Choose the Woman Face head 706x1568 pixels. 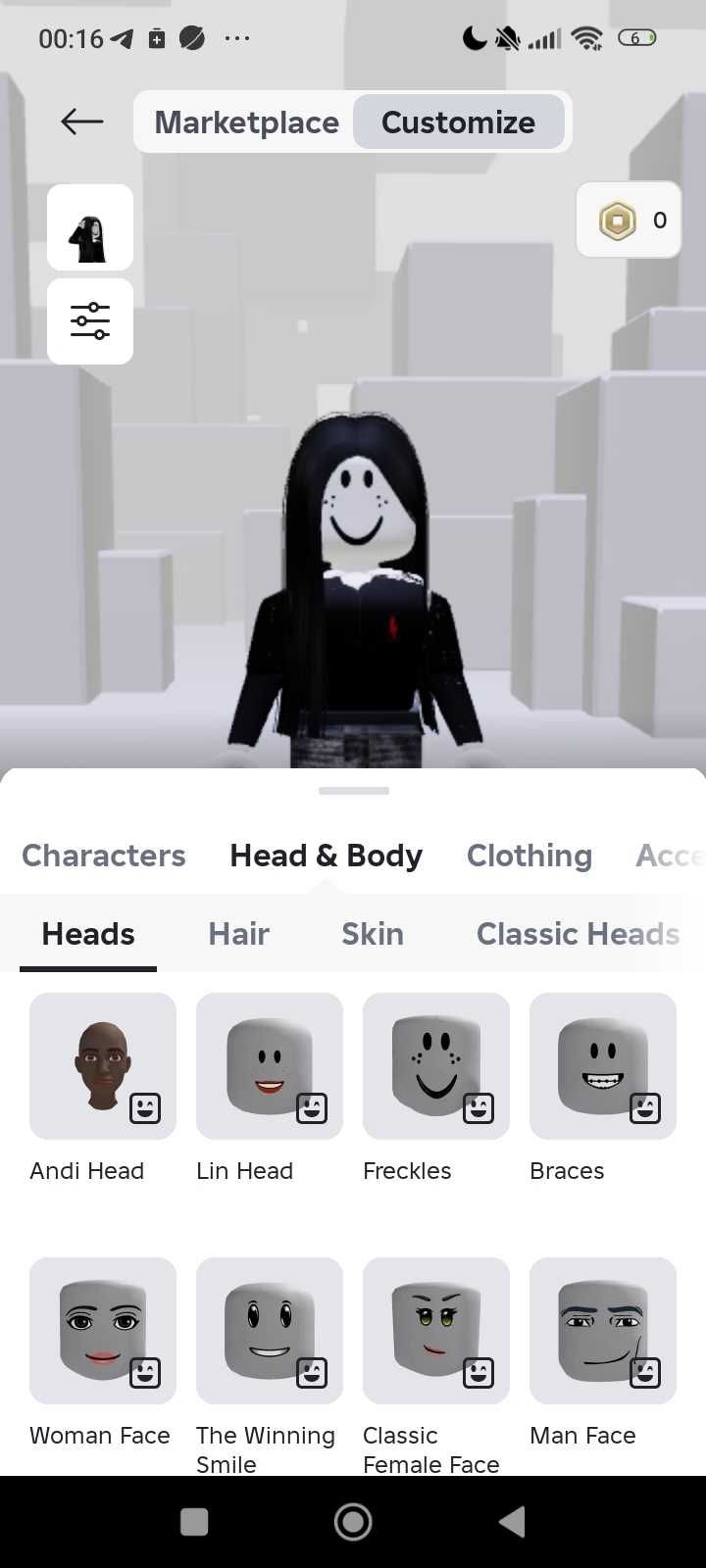pyautogui.click(x=103, y=1331)
